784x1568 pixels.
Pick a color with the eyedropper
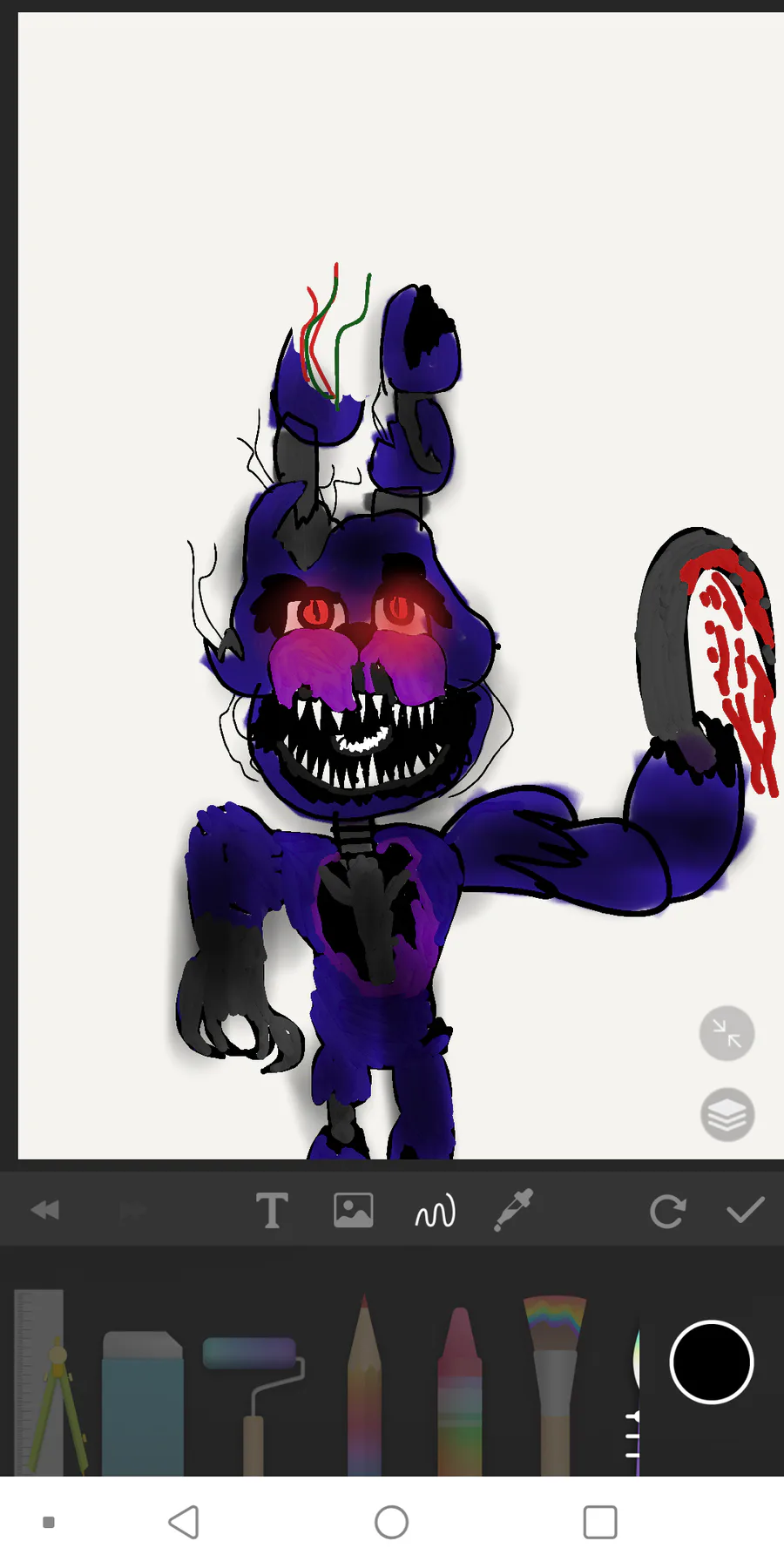pos(514,1210)
